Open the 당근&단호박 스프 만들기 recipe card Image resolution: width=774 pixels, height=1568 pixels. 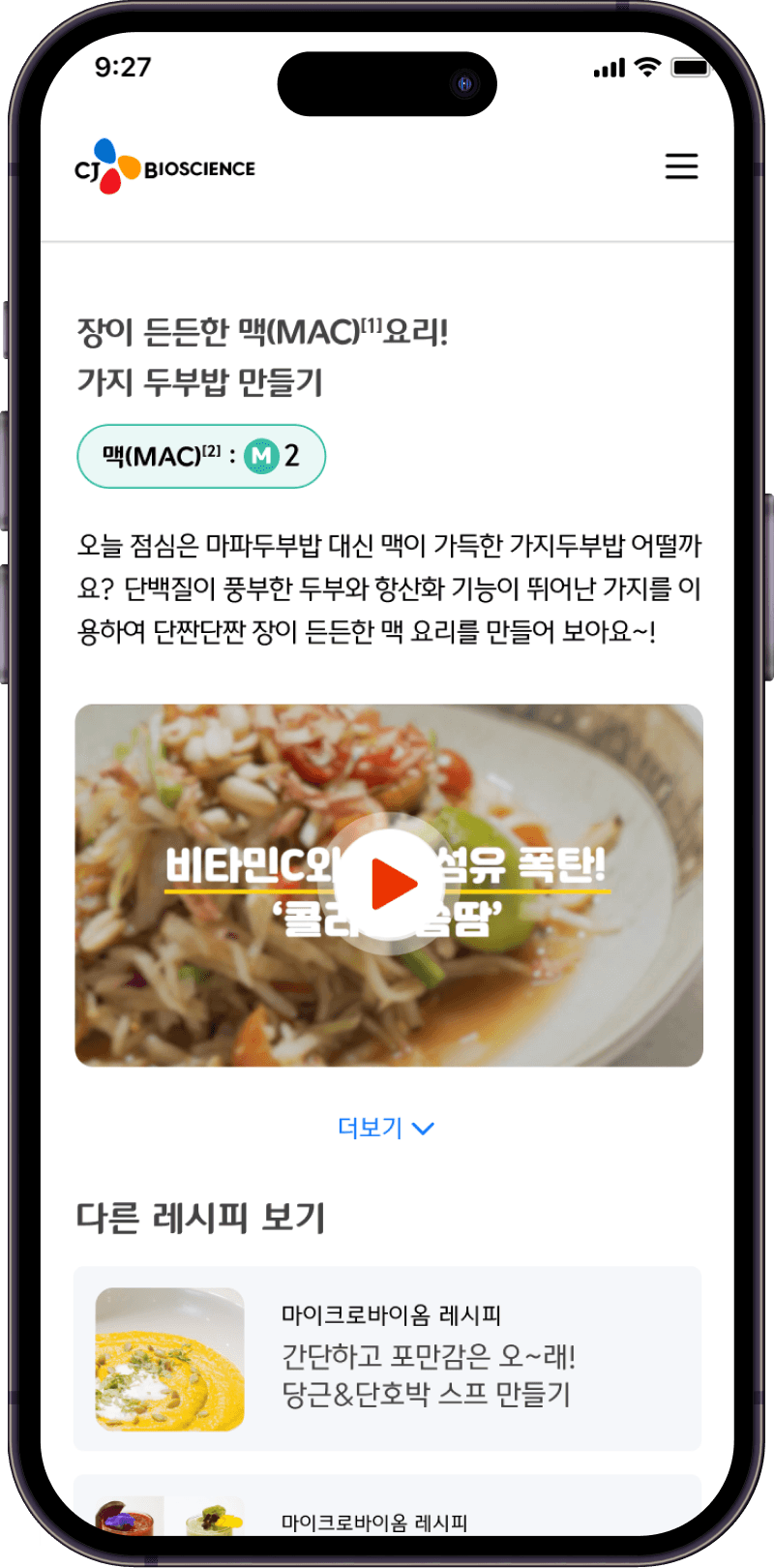point(387,1358)
